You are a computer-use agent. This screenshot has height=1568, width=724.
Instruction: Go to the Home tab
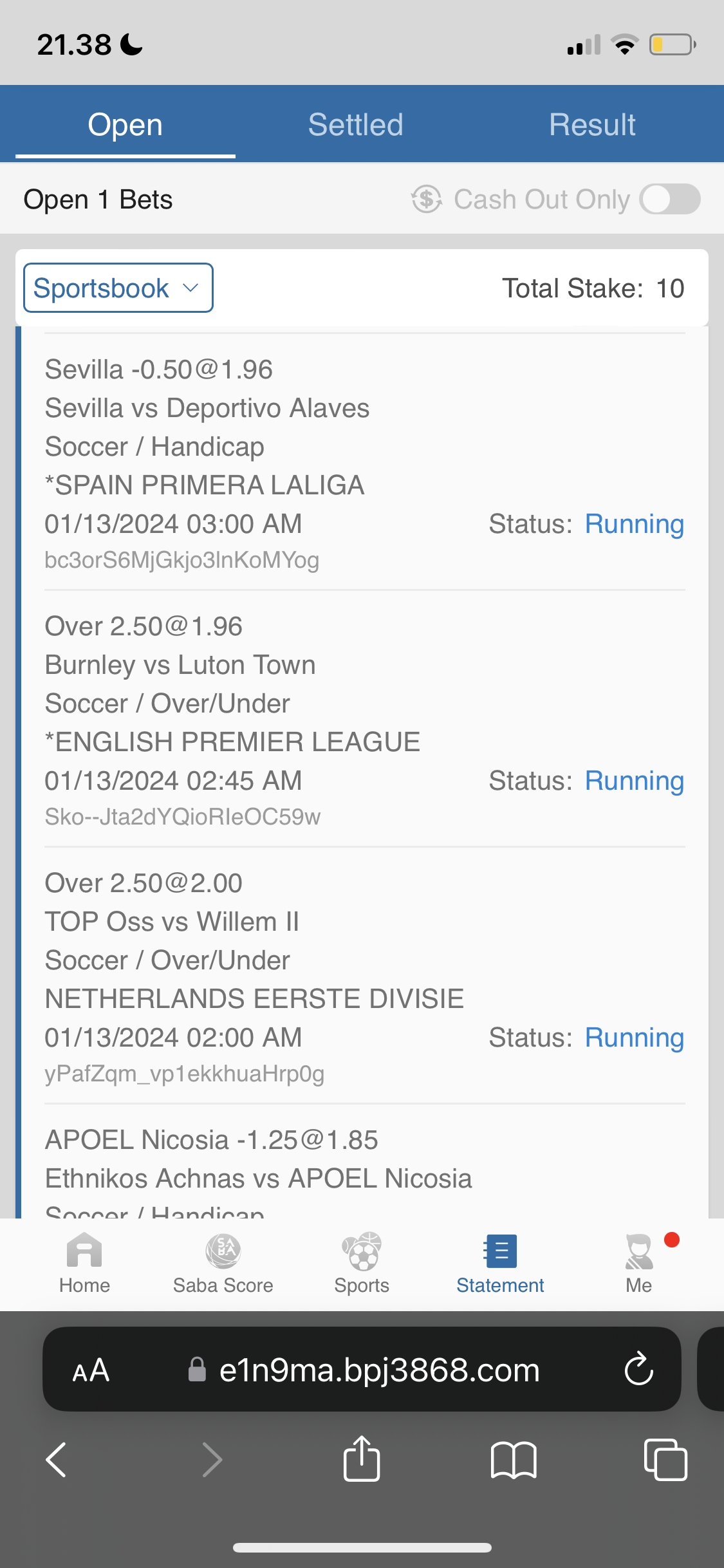pyautogui.click(x=84, y=1263)
